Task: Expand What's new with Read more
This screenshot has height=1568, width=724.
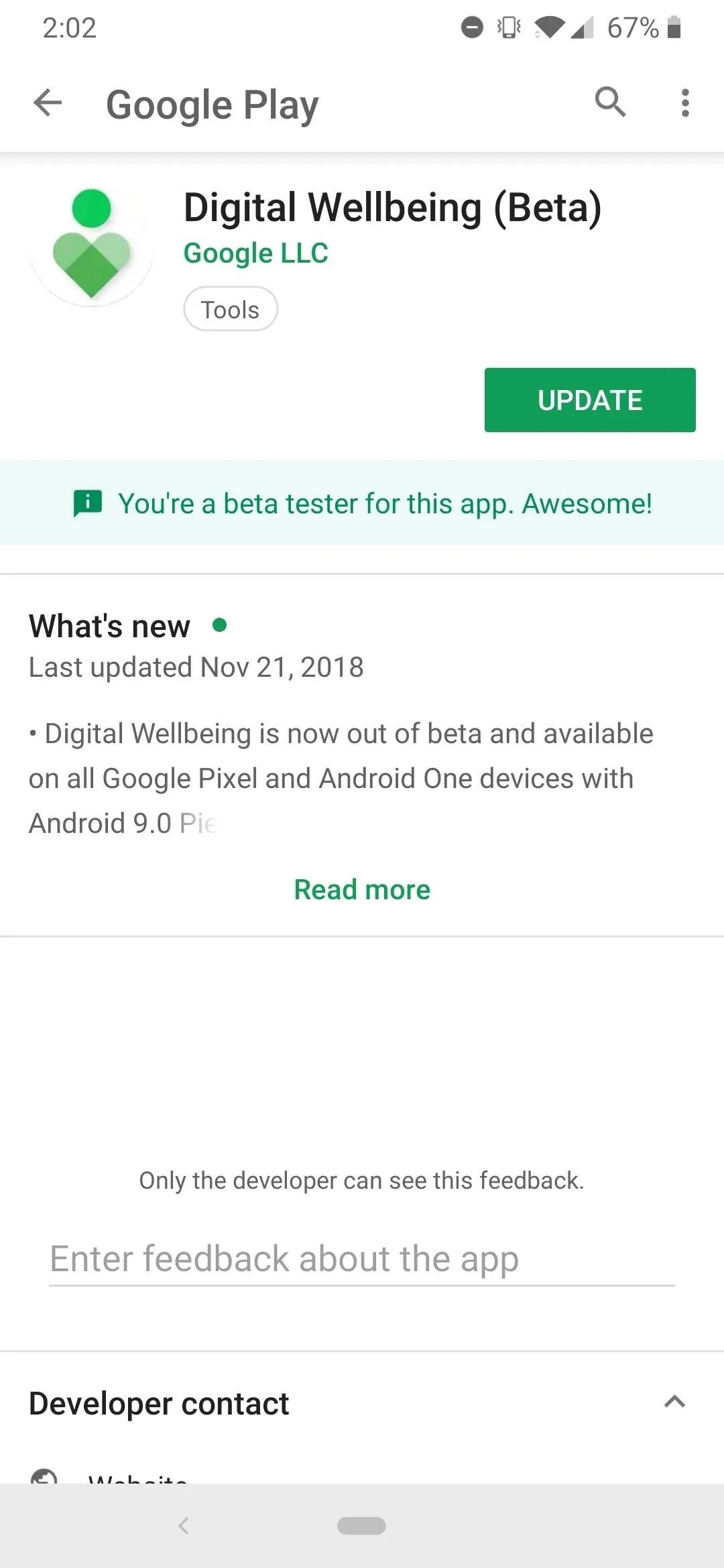Action: (362, 890)
